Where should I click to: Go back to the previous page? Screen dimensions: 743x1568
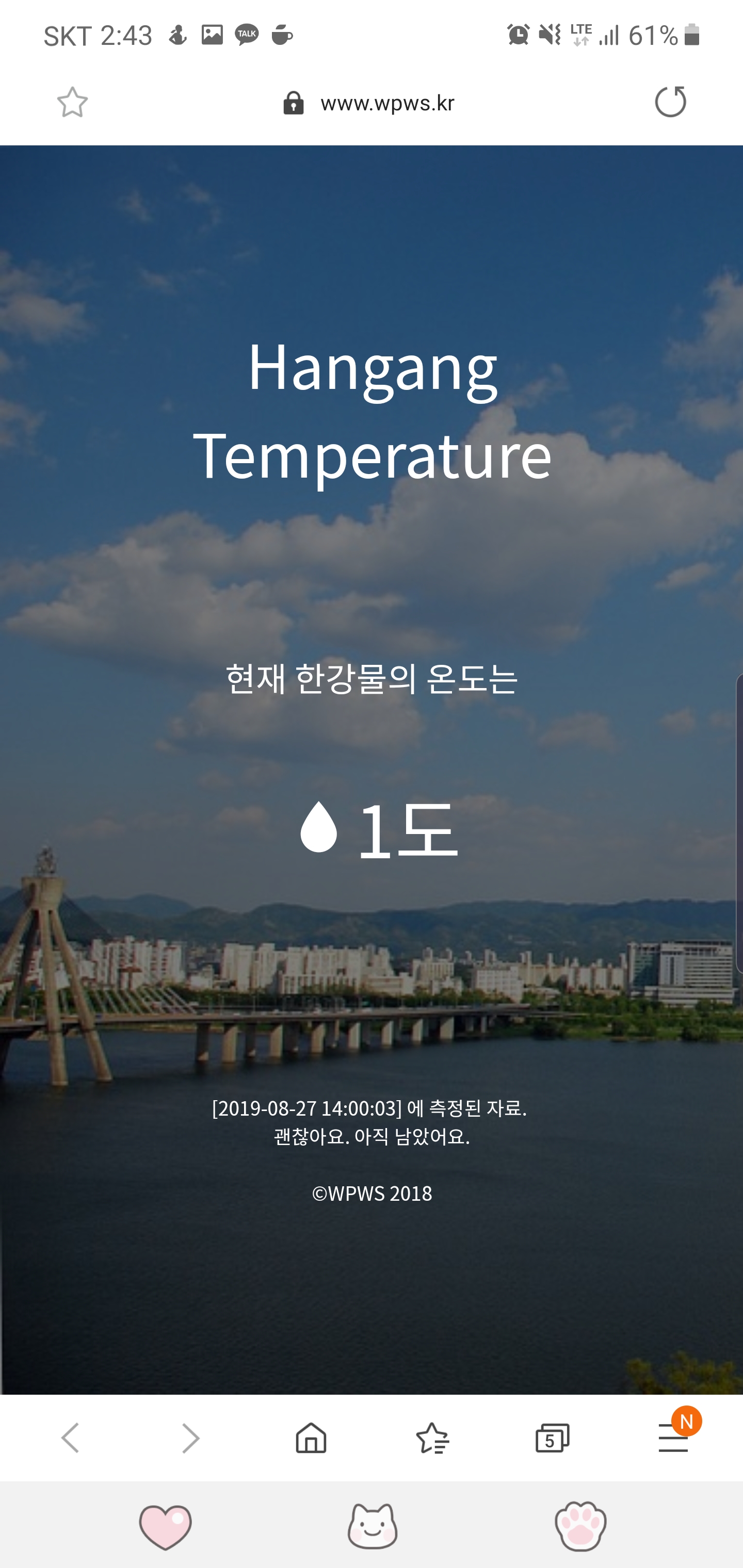[x=71, y=1438]
